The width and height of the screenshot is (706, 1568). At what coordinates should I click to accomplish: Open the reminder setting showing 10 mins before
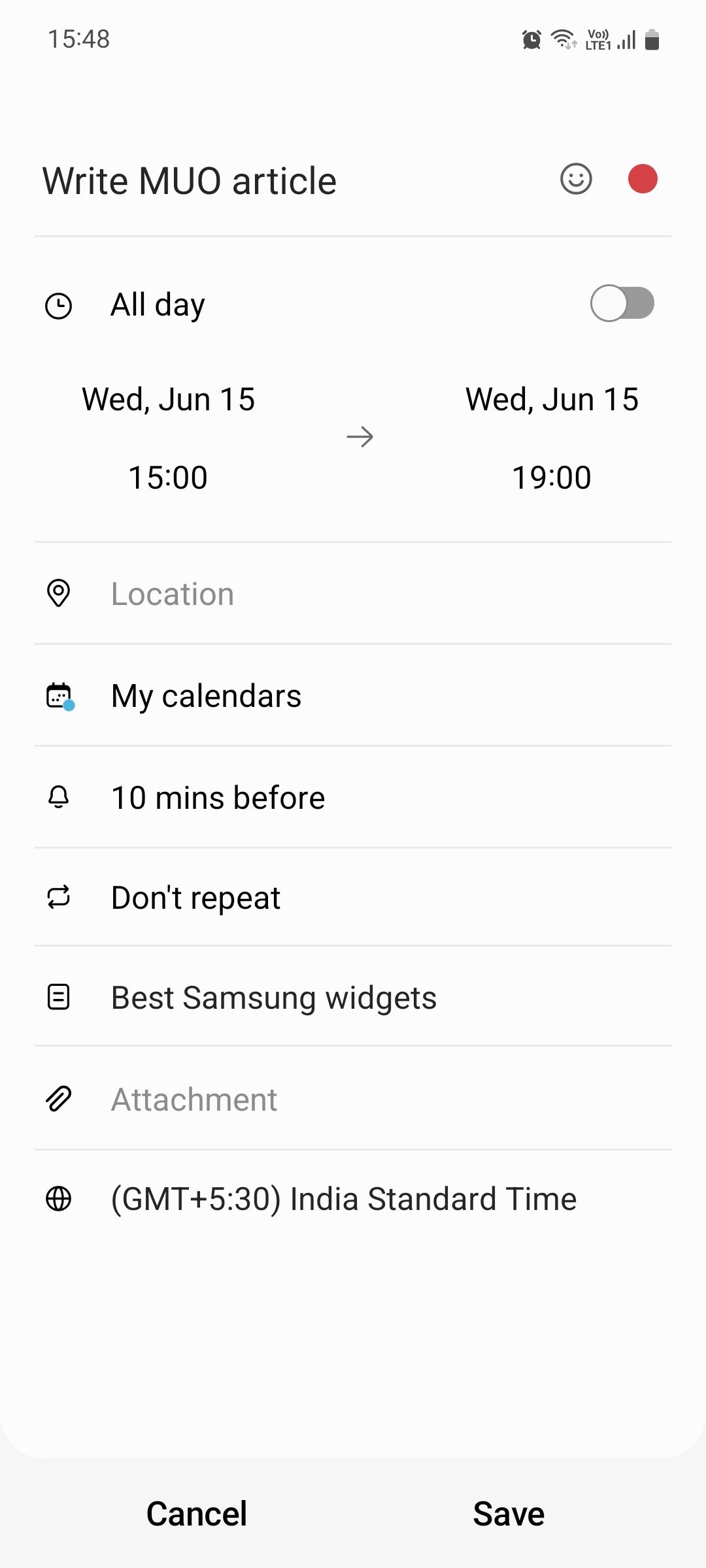click(217, 796)
